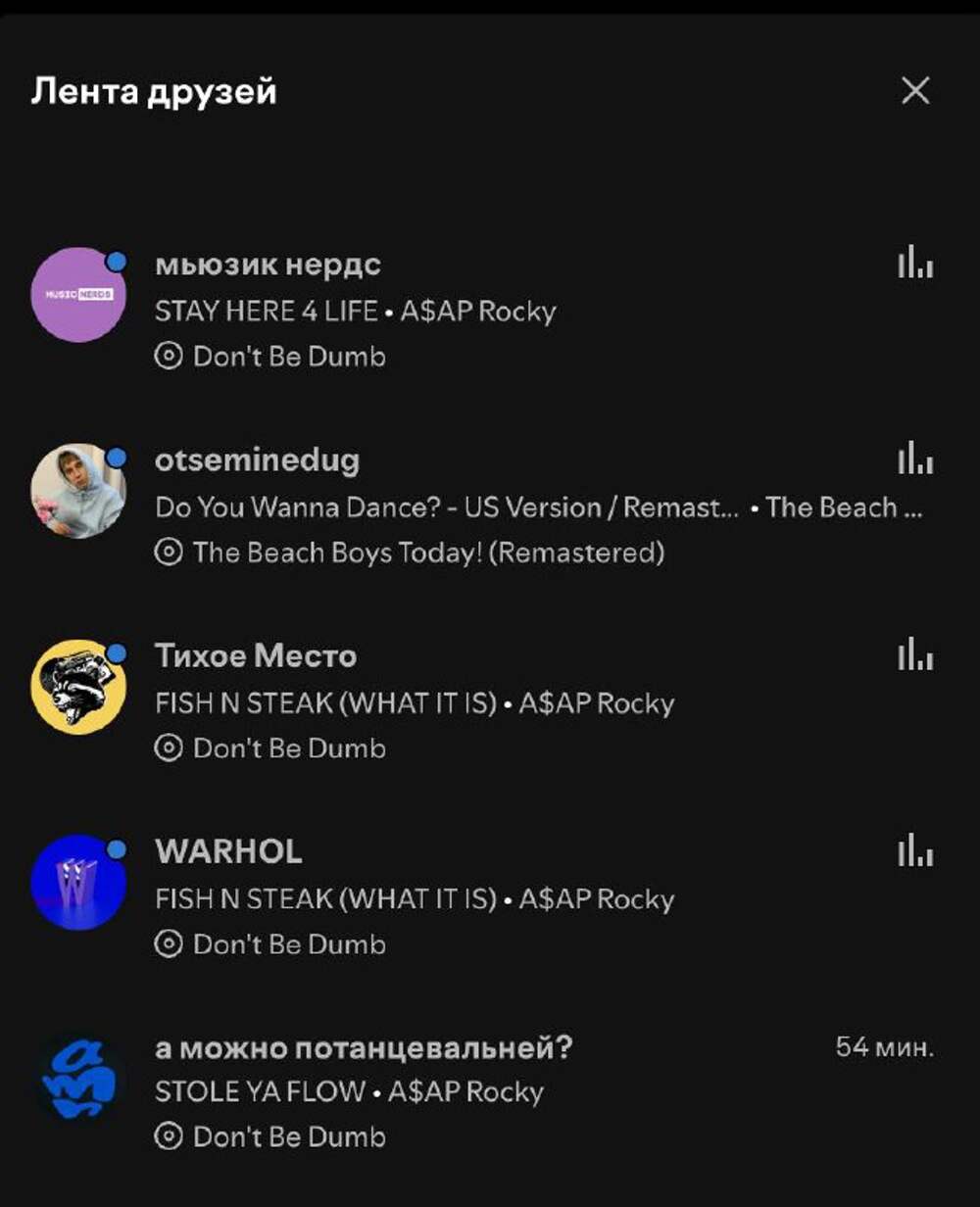Open track Do You Wanna Dance? - US Version
This screenshot has height=1207, width=980.
point(446,507)
